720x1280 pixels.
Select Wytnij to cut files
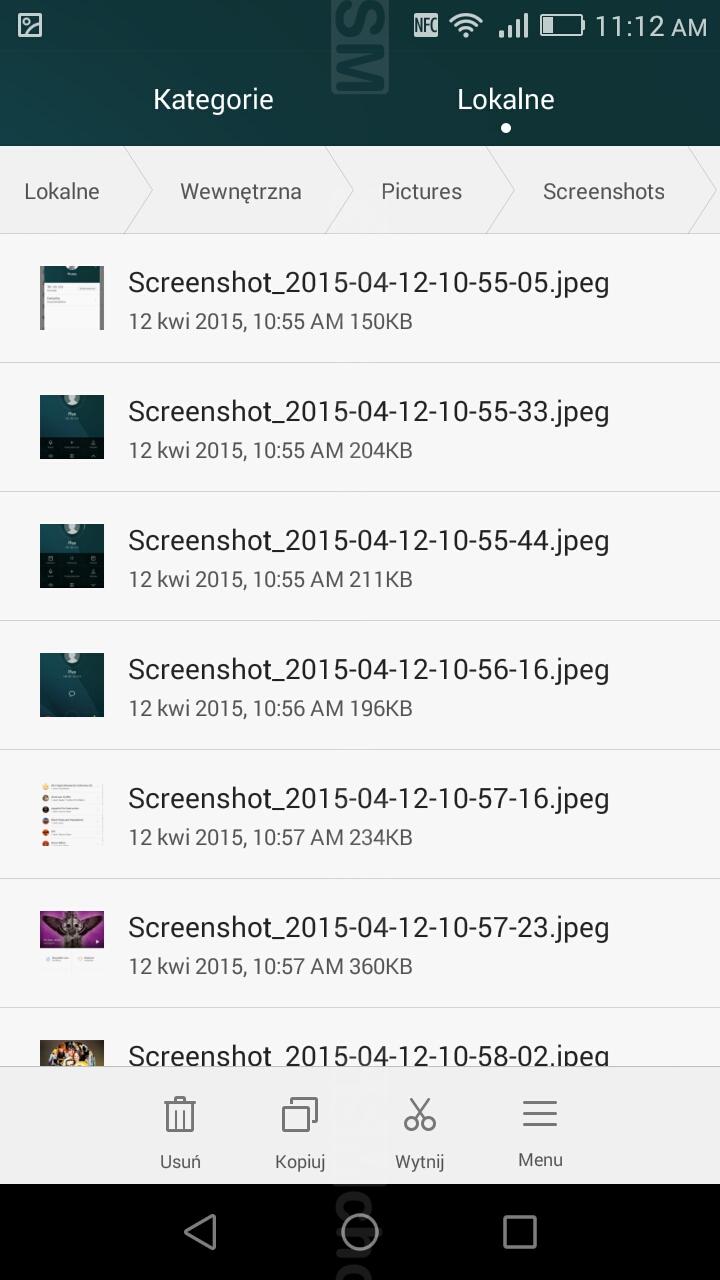tap(420, 1133)
